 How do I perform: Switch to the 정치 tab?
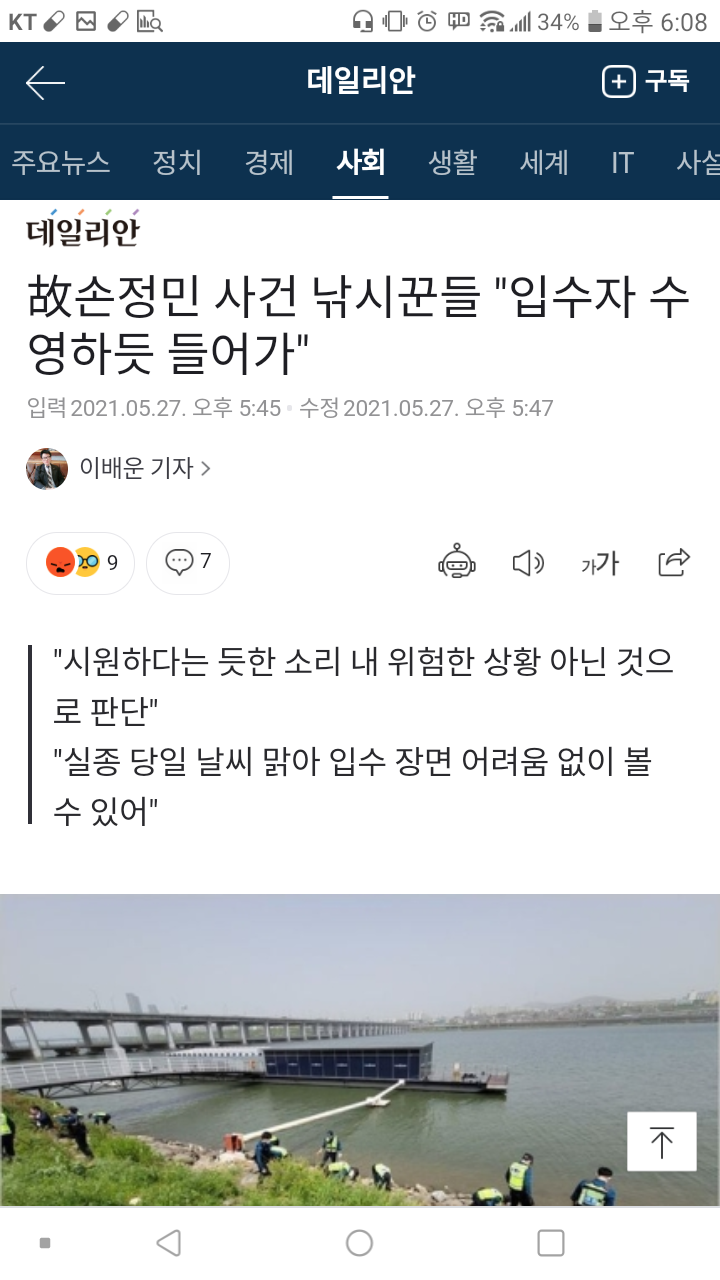[x=177, y=162]
